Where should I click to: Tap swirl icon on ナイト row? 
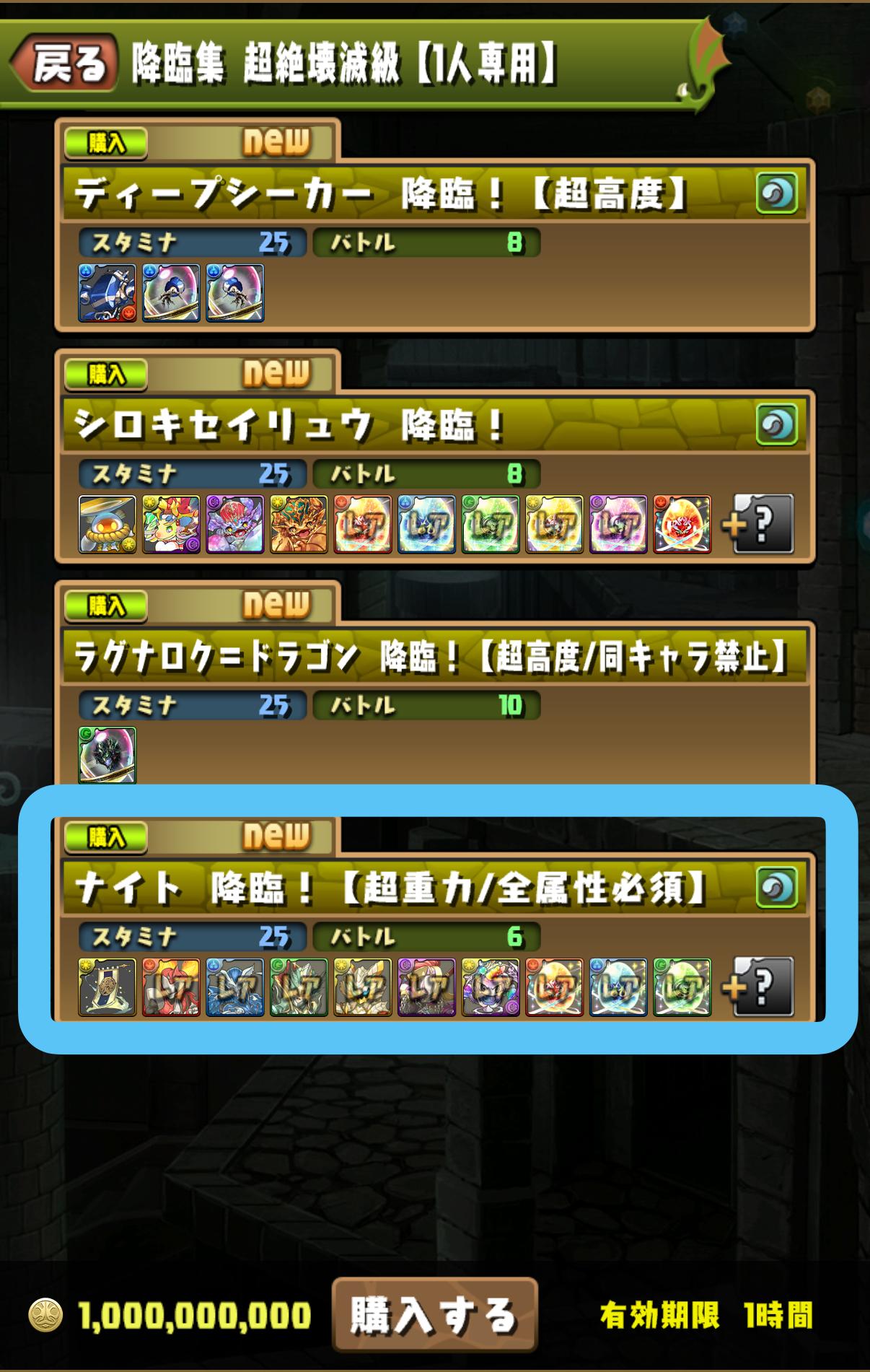point(777,888)
